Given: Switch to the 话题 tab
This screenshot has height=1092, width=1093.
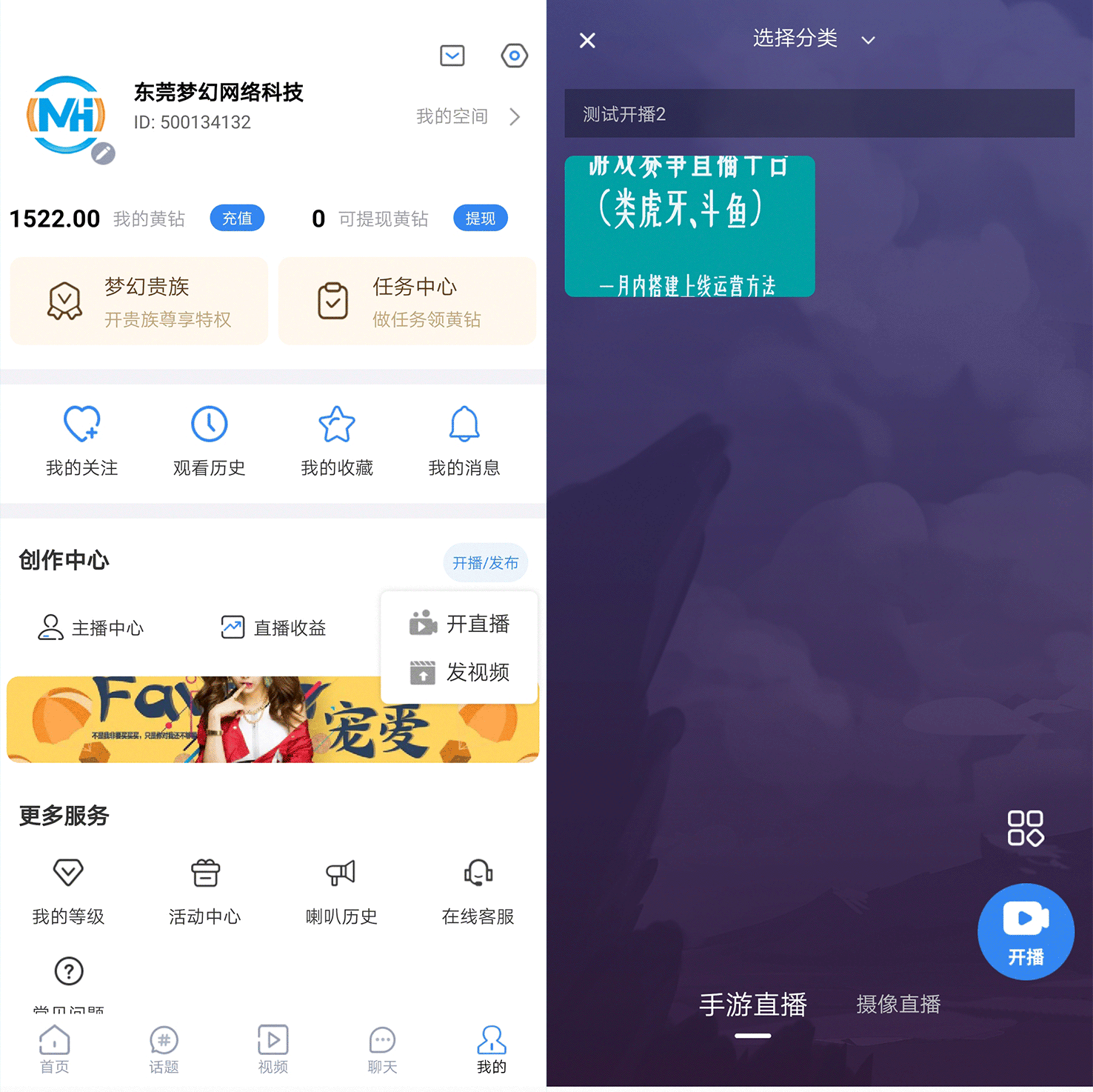Looking at the screenshot, I should [164, 1049].
